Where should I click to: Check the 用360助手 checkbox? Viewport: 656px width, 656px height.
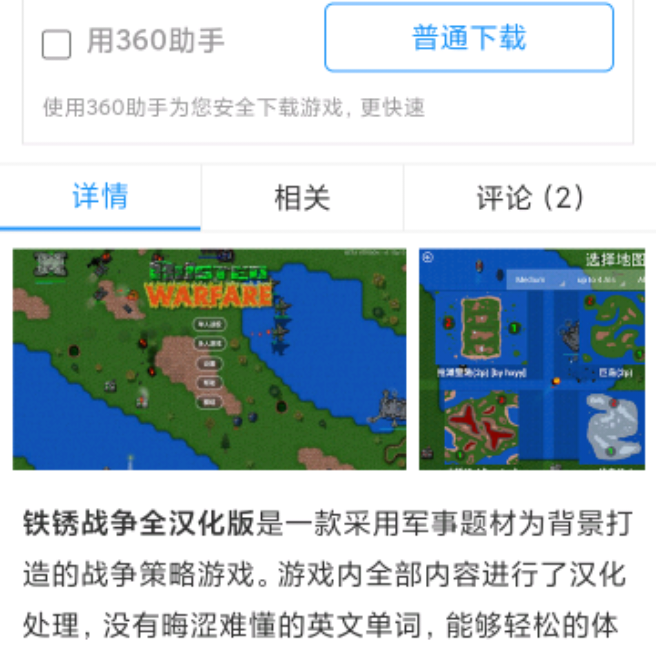tap(56, 44)
